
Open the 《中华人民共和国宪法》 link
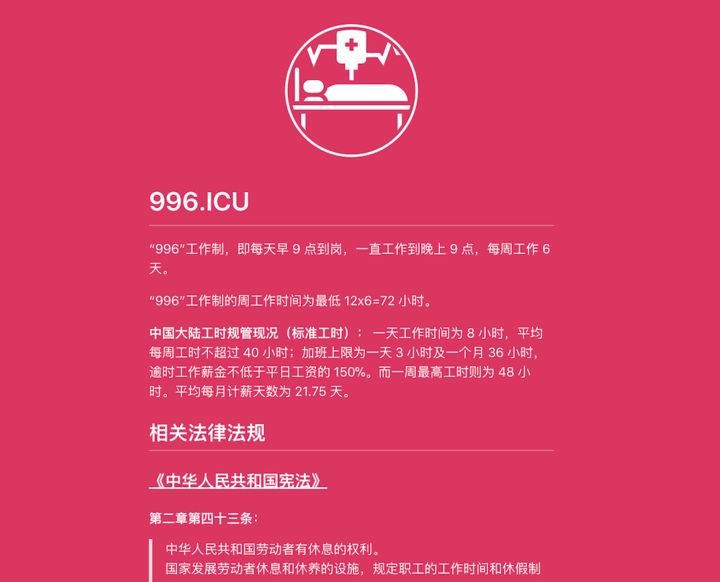point(238,480)
